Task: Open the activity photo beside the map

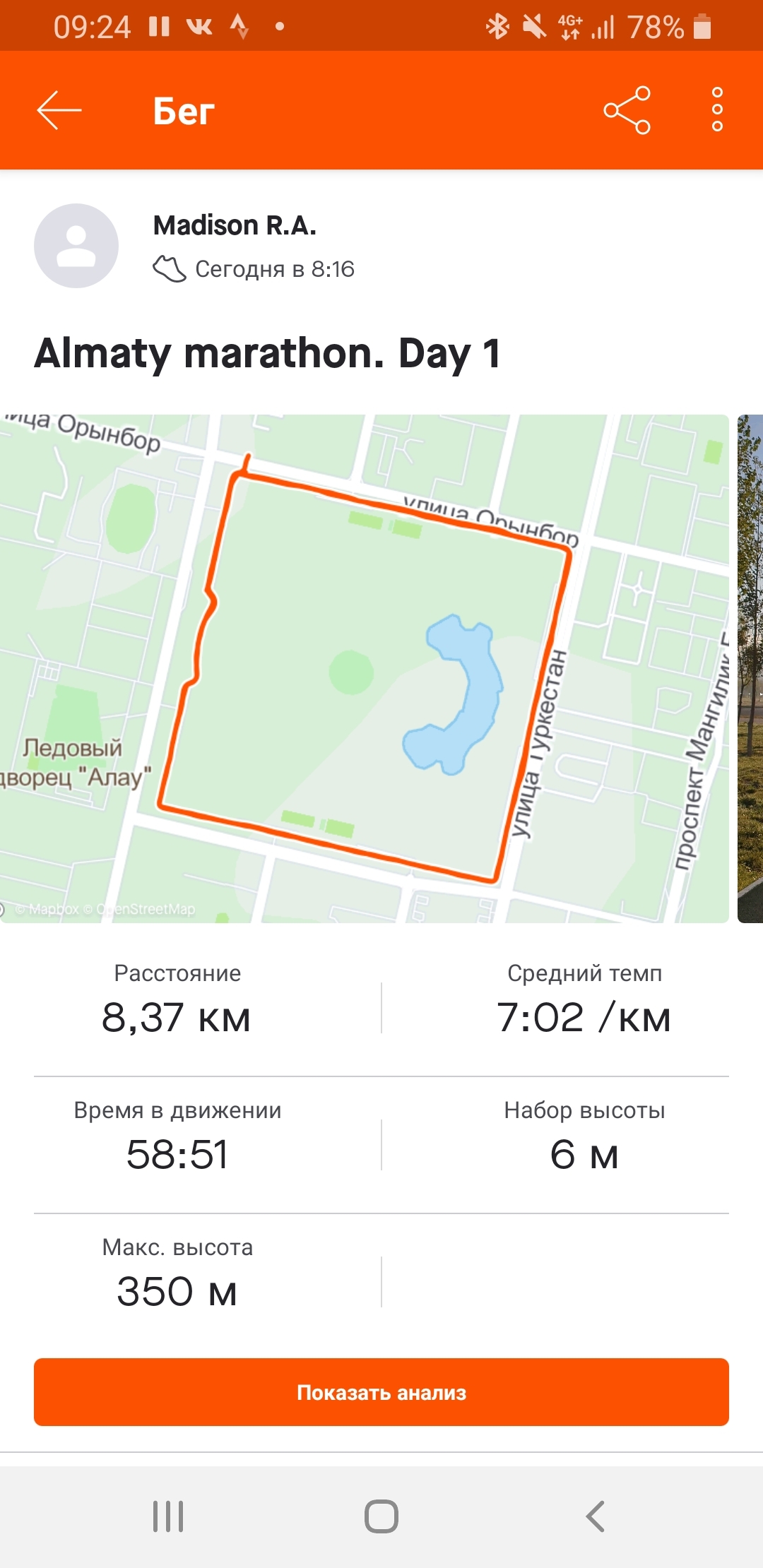Action: 750,668
